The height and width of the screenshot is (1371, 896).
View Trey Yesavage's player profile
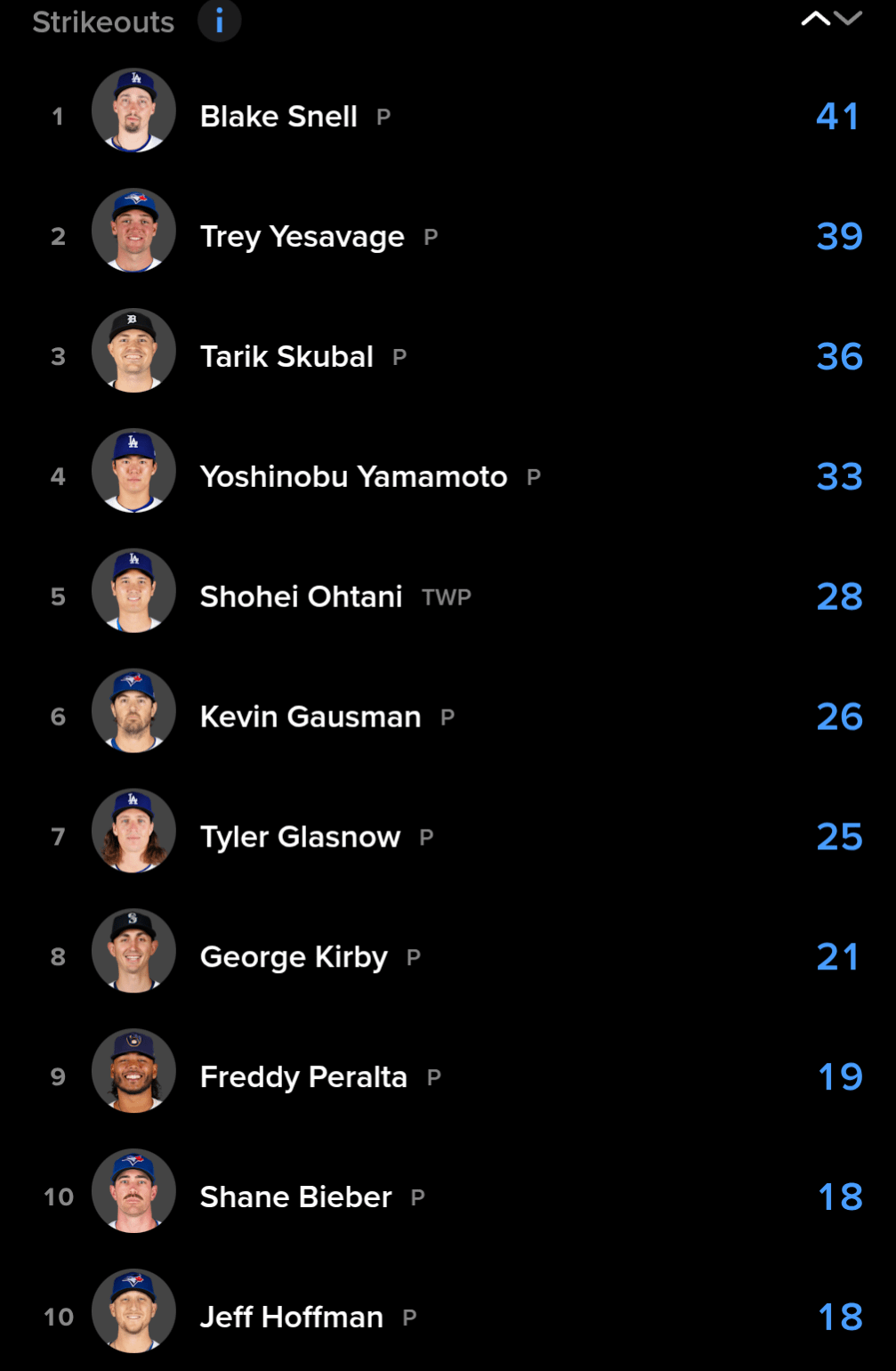(x=302, y=237)
